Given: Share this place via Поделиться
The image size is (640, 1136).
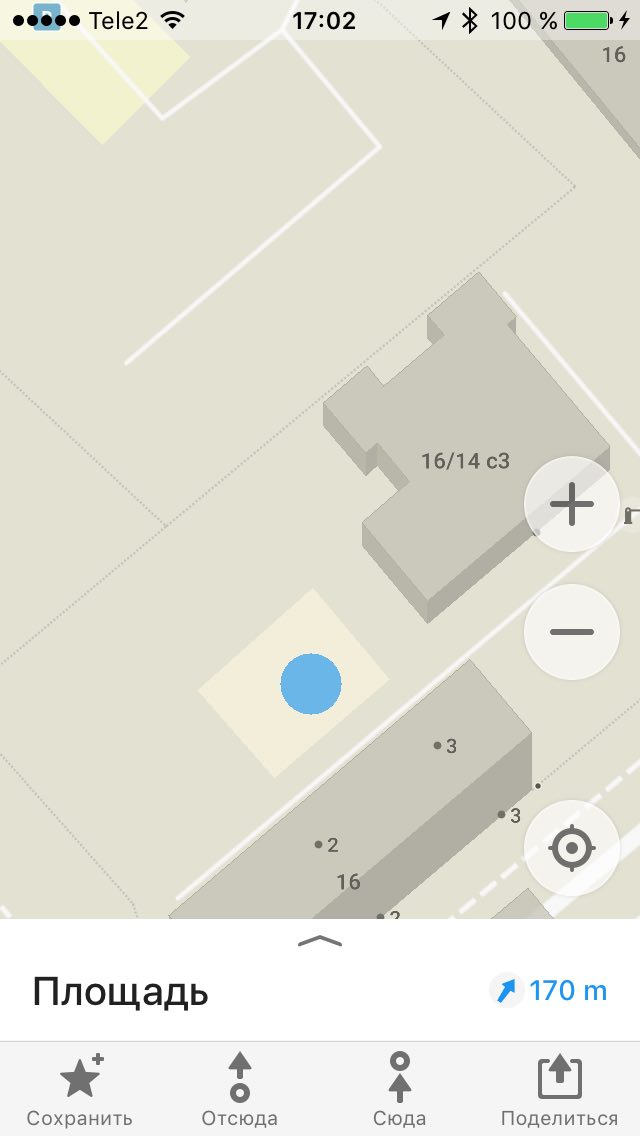Looking at the screenshot, I should (x=560, y=1089).
